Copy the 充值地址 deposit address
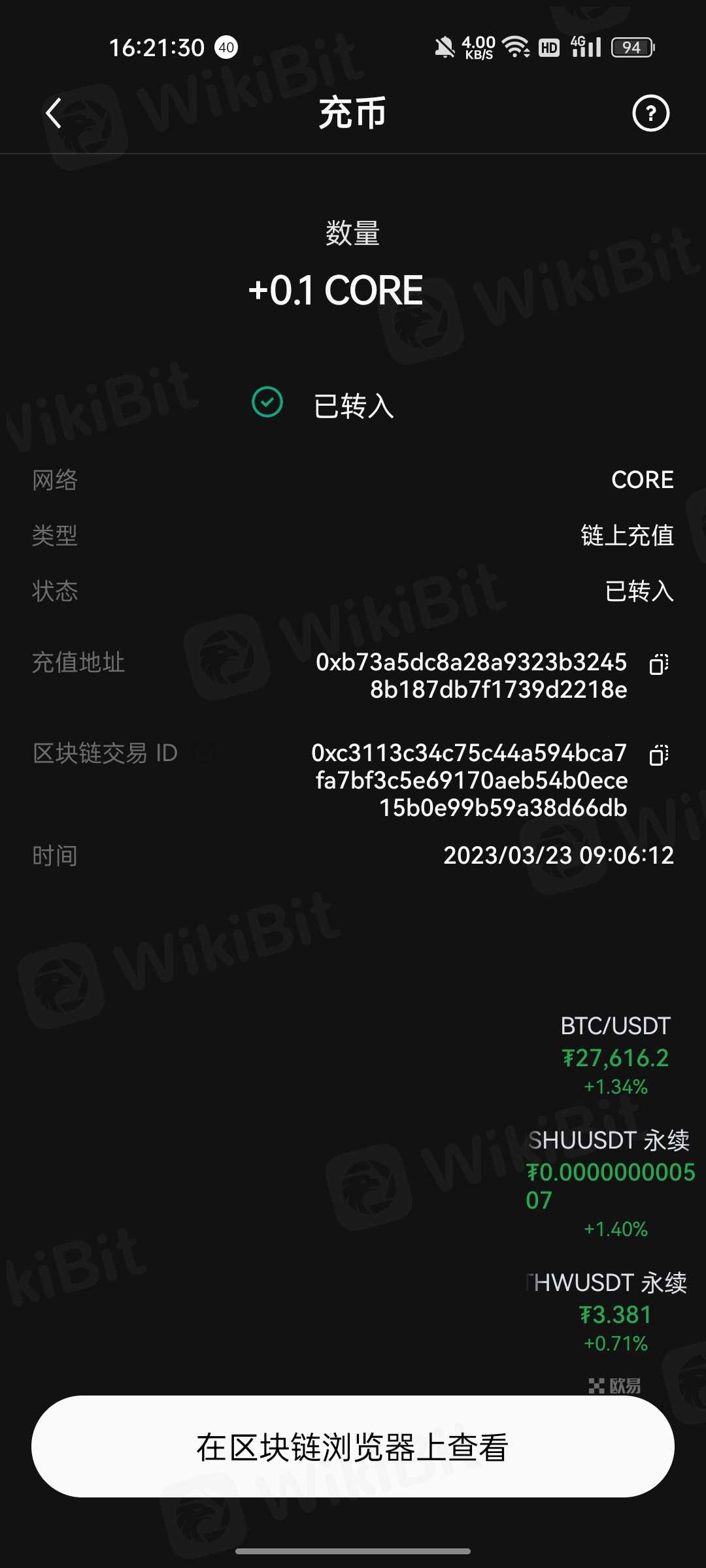The width and height of the screenshot is (706, 1568). pos(658,664)
